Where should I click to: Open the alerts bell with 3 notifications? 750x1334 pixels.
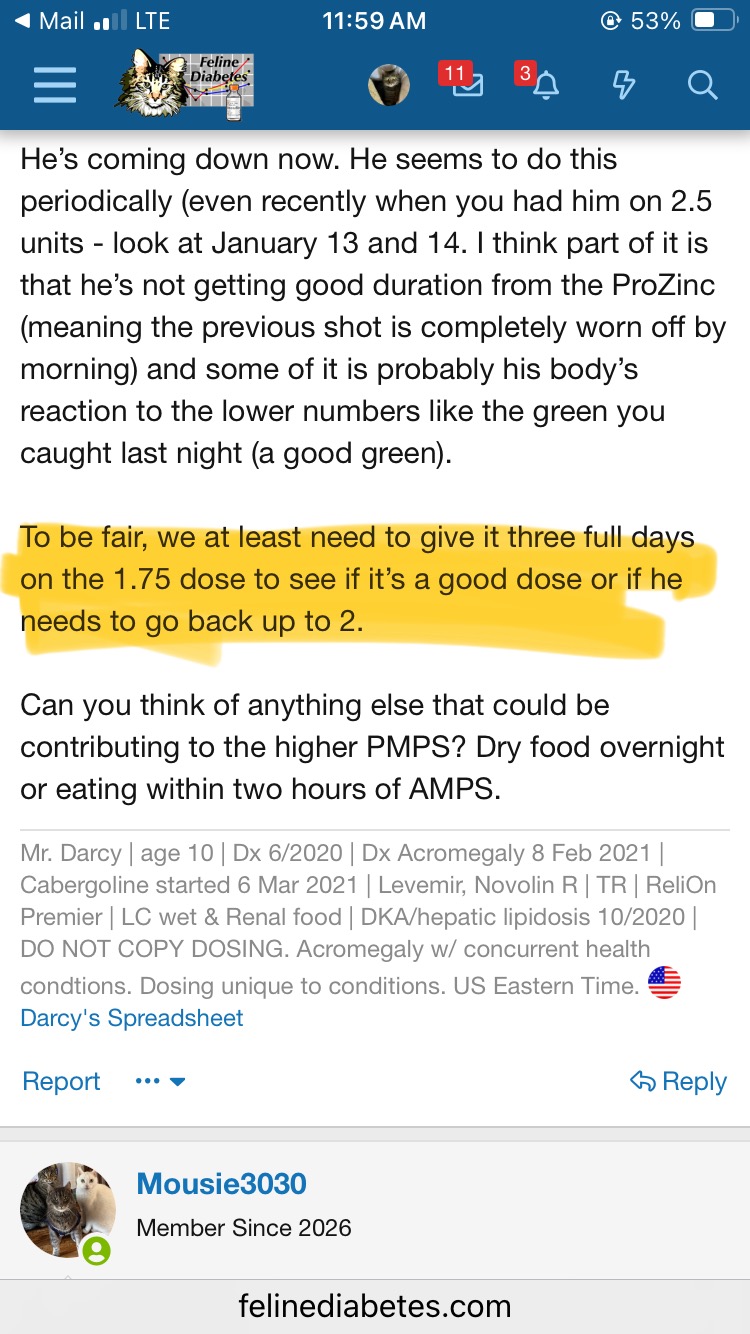(x=543, y=84)
